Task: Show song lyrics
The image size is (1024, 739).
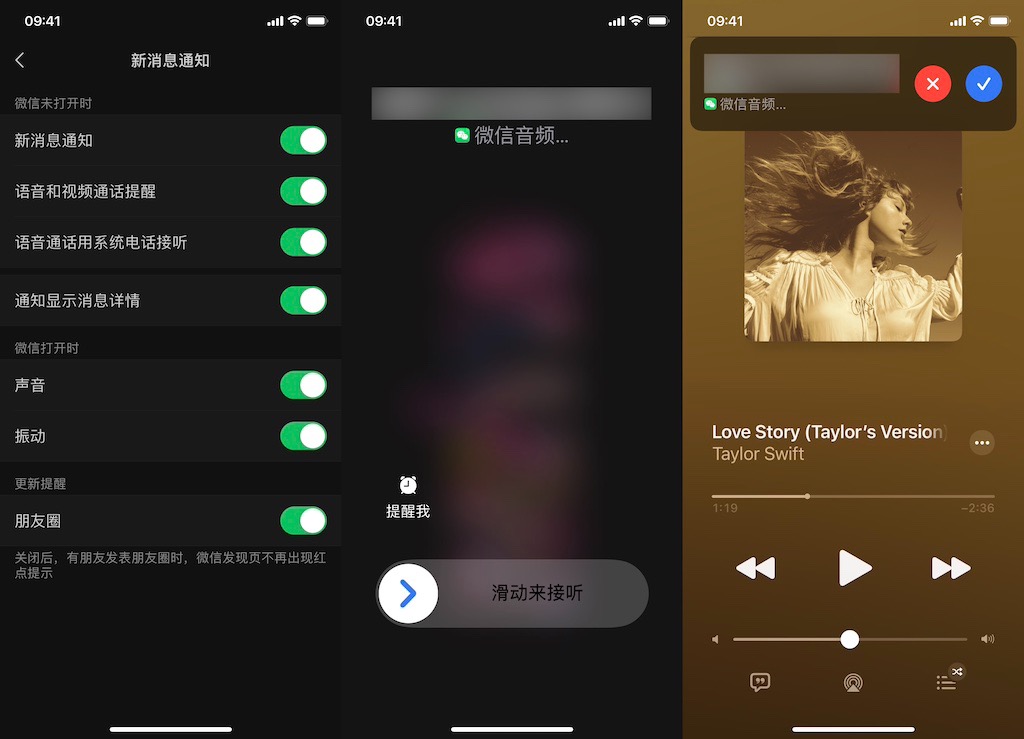Action: point(760,682)
